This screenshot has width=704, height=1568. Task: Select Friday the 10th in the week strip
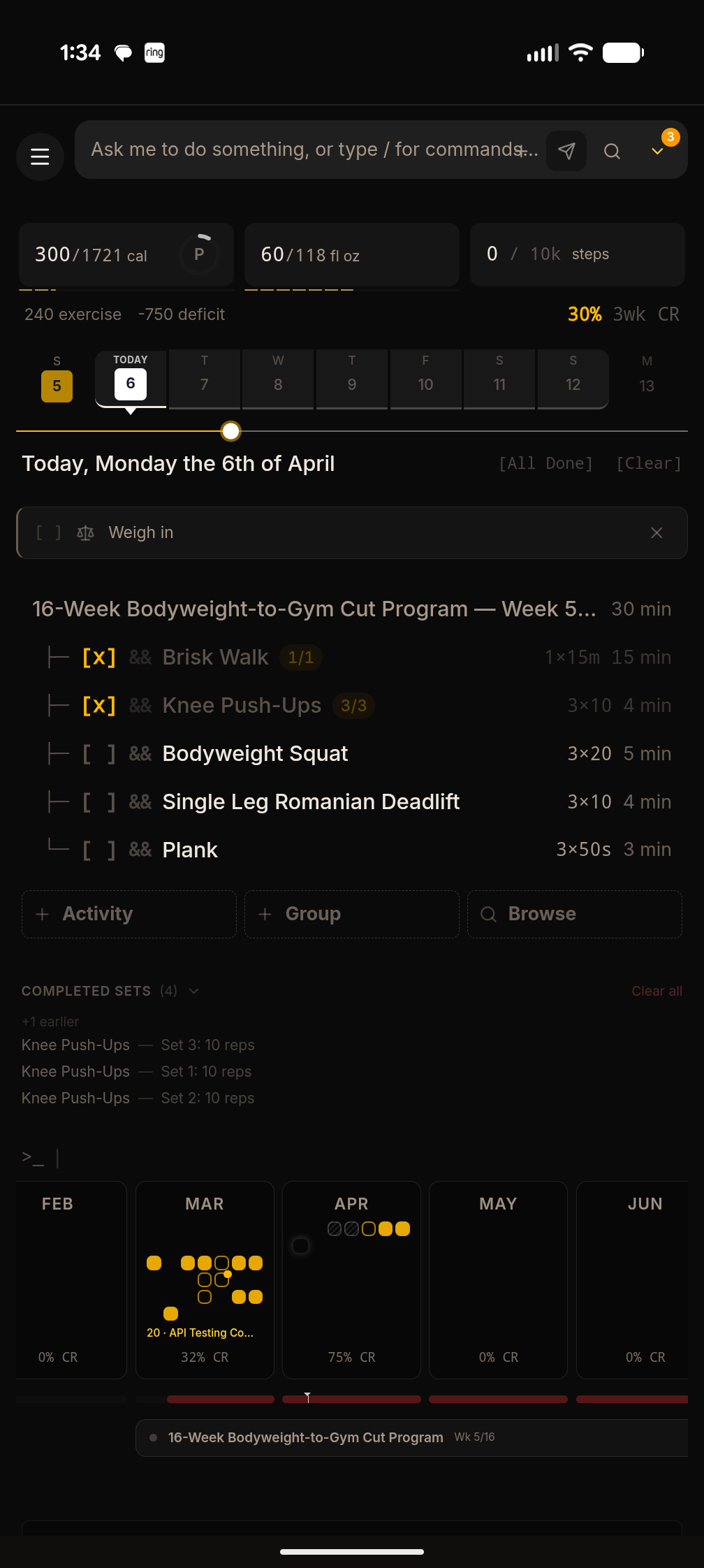pyautogui.click(x=425, y=378)
